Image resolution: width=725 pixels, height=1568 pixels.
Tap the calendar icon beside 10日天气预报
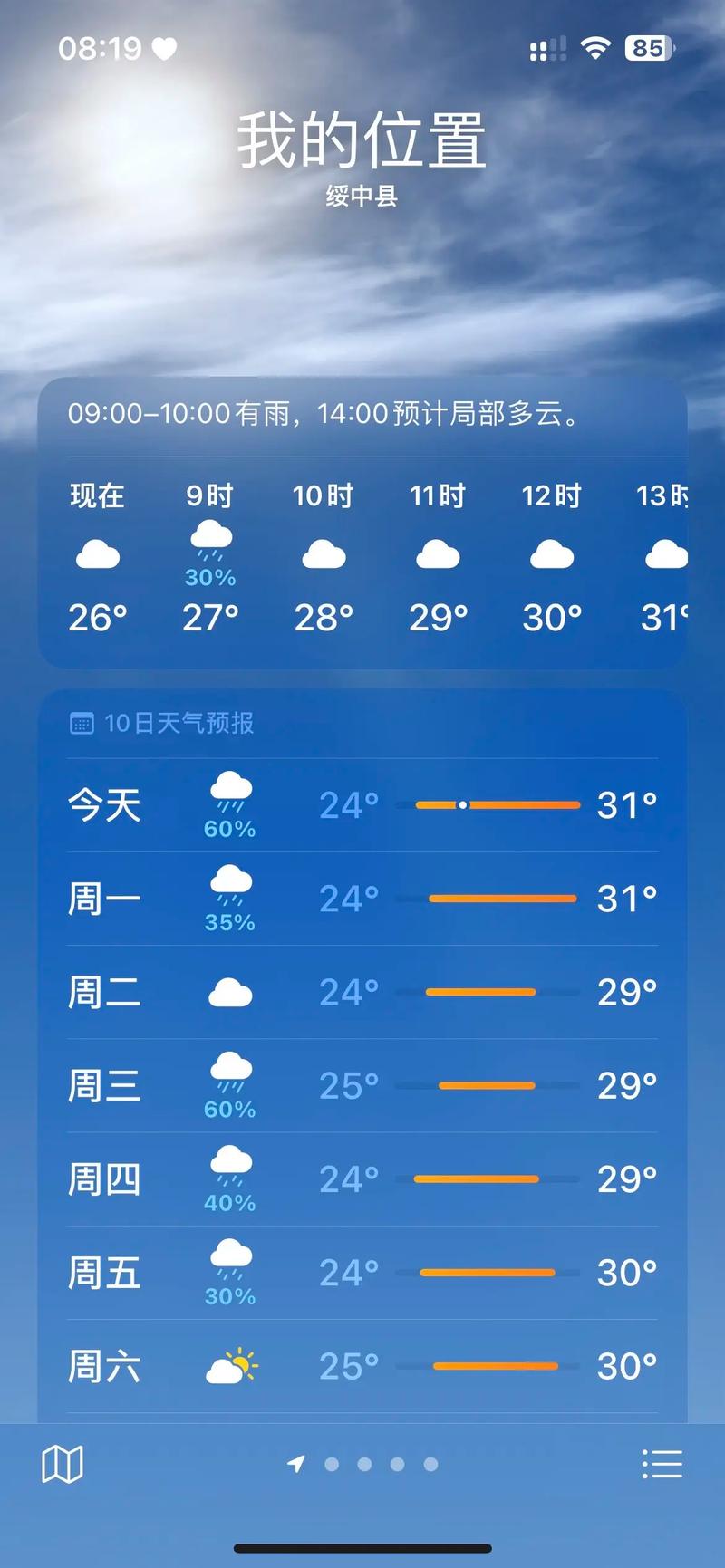83,723
